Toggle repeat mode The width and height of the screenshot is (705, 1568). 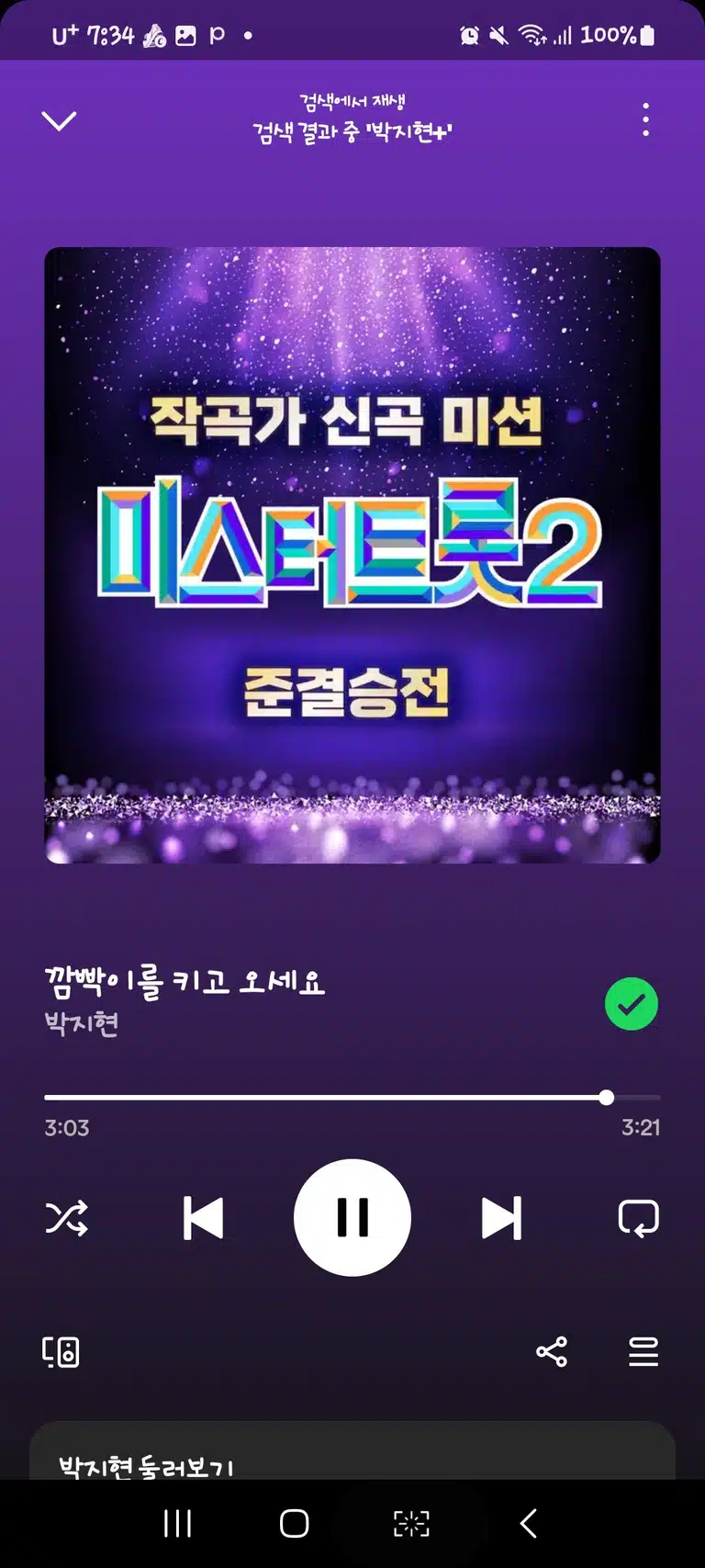(639, 1218)
